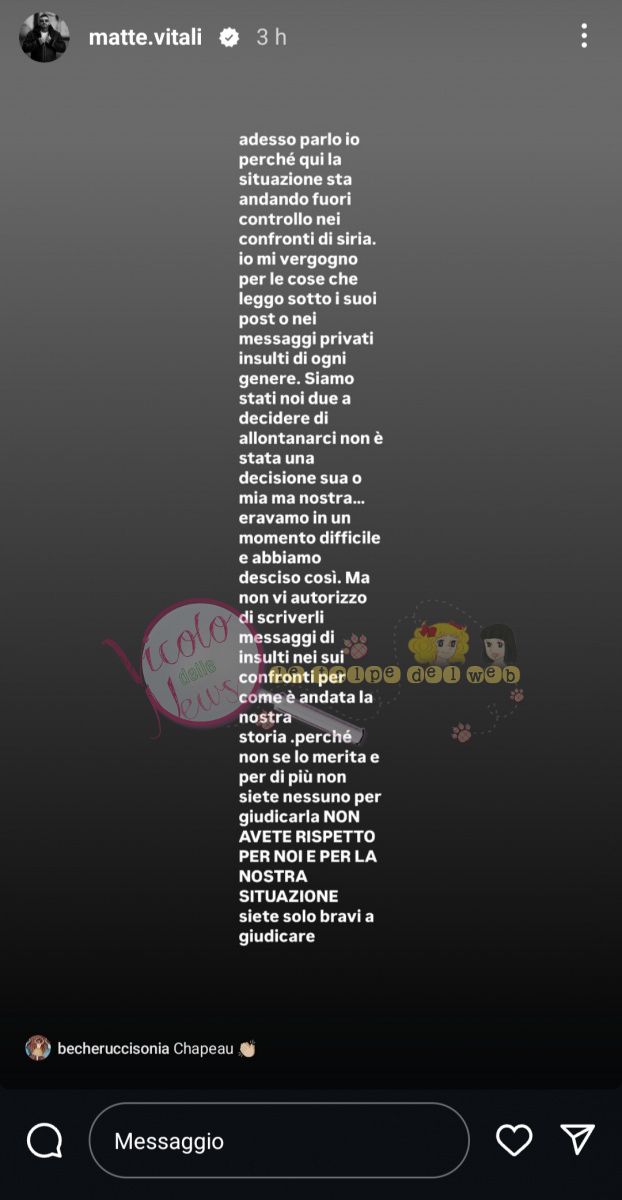Open the speech bubble icon
Viewport: 622px width, 1200px height.
(45, 1140)
